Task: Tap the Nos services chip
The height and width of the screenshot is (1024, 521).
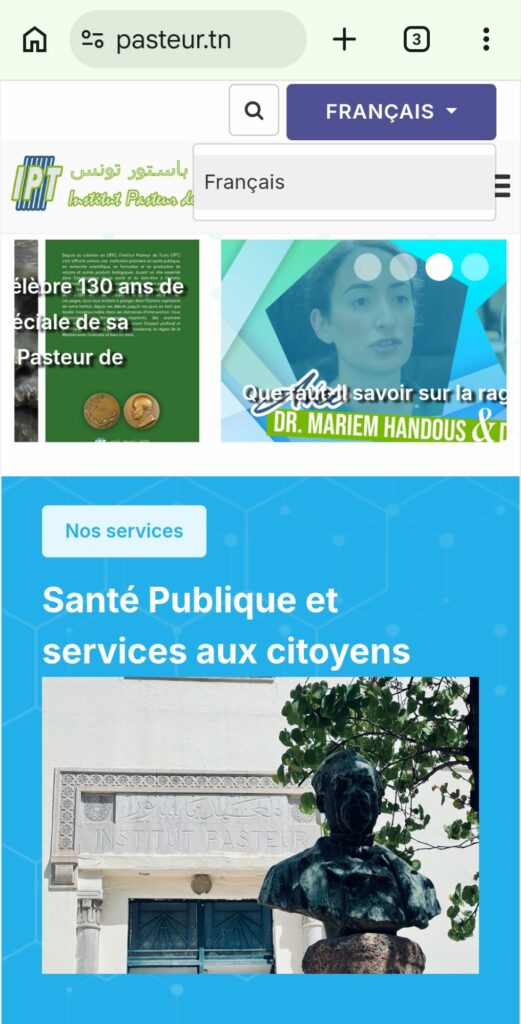Action: tap(124, 531)
